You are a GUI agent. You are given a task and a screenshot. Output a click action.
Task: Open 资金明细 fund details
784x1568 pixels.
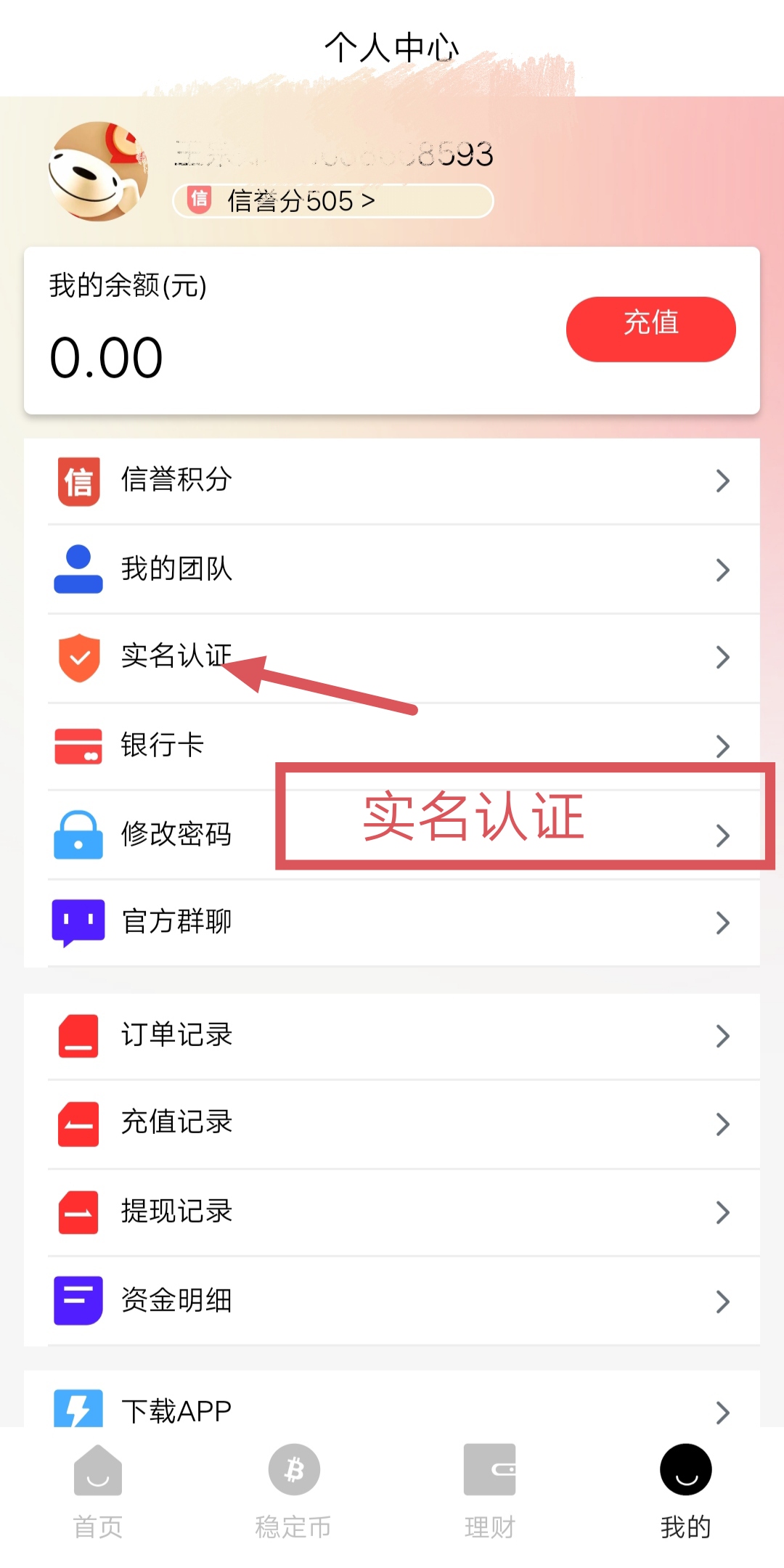pos(392,1300)
